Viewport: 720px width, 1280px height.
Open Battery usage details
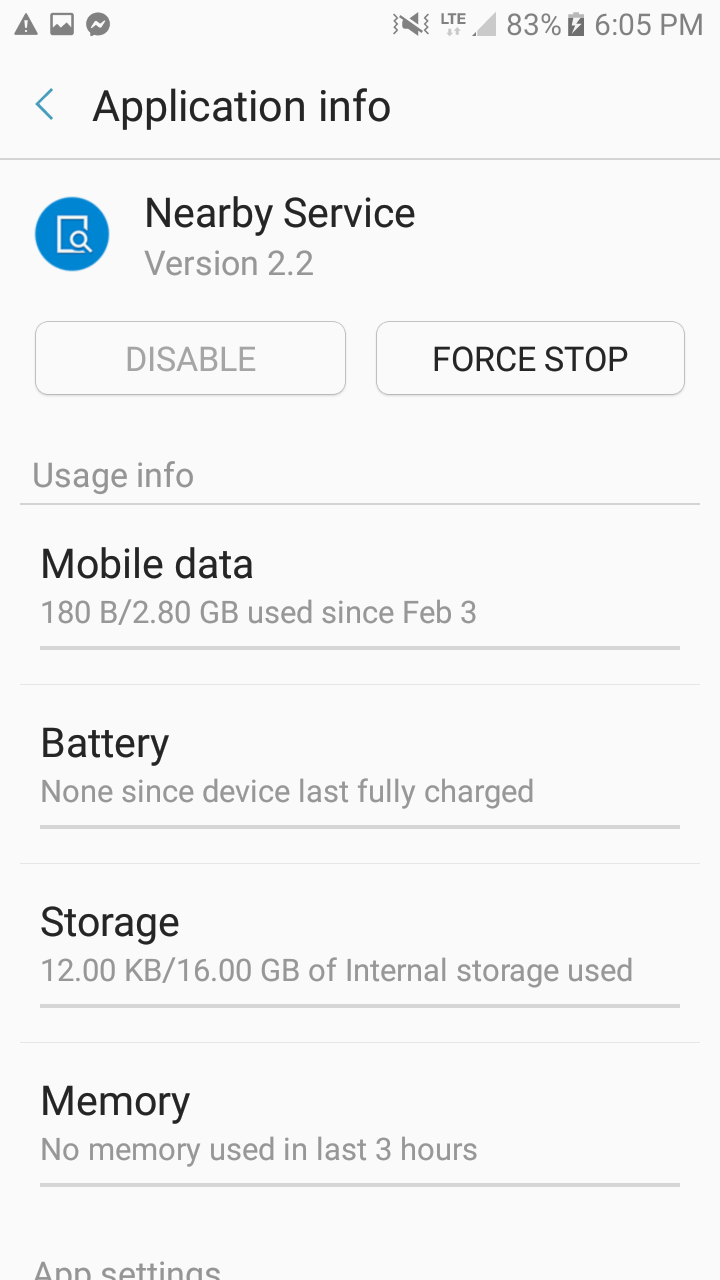pyautogui.click(x=360, y=775)
